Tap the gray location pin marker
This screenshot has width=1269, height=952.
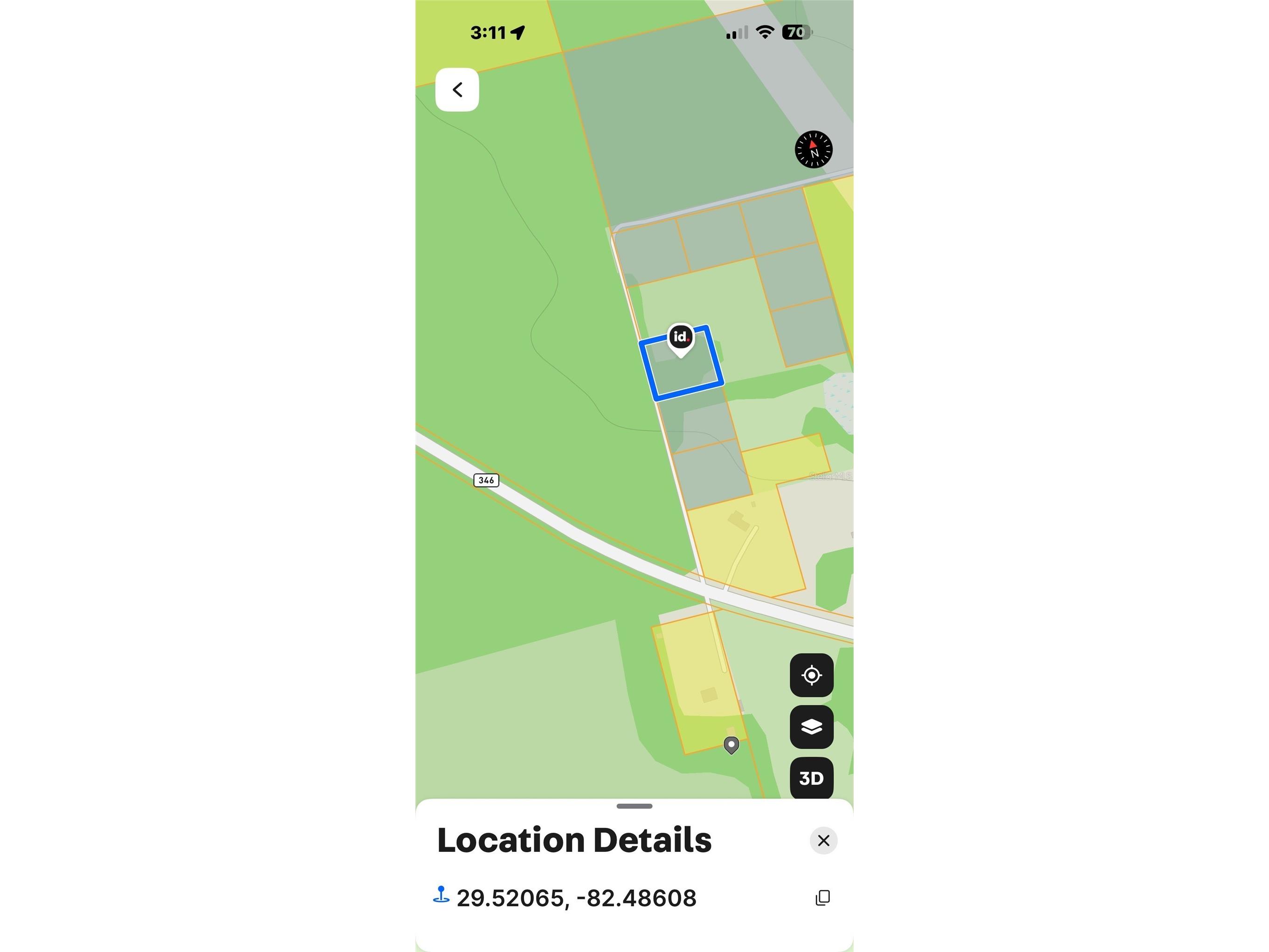coord(731,745)
